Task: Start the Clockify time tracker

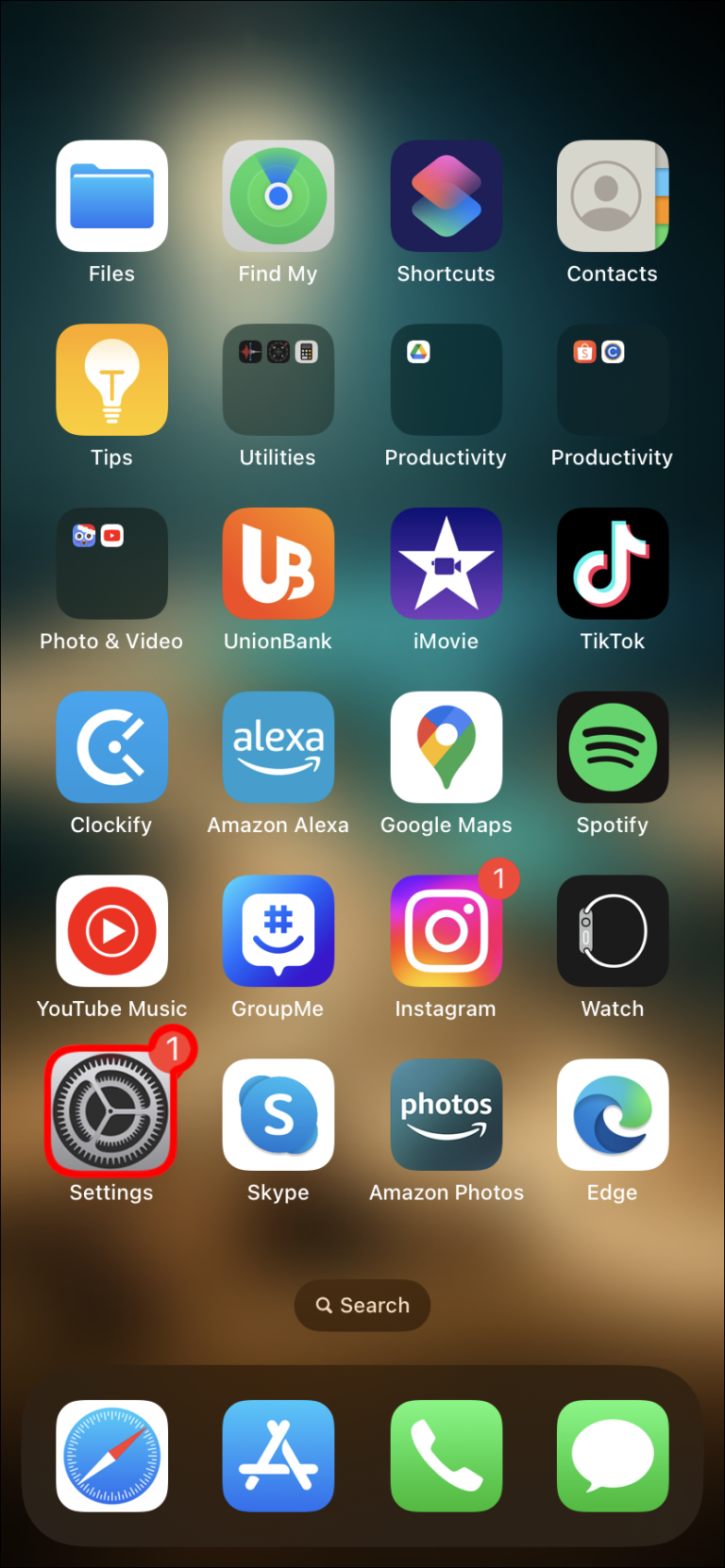Action: 111,746
